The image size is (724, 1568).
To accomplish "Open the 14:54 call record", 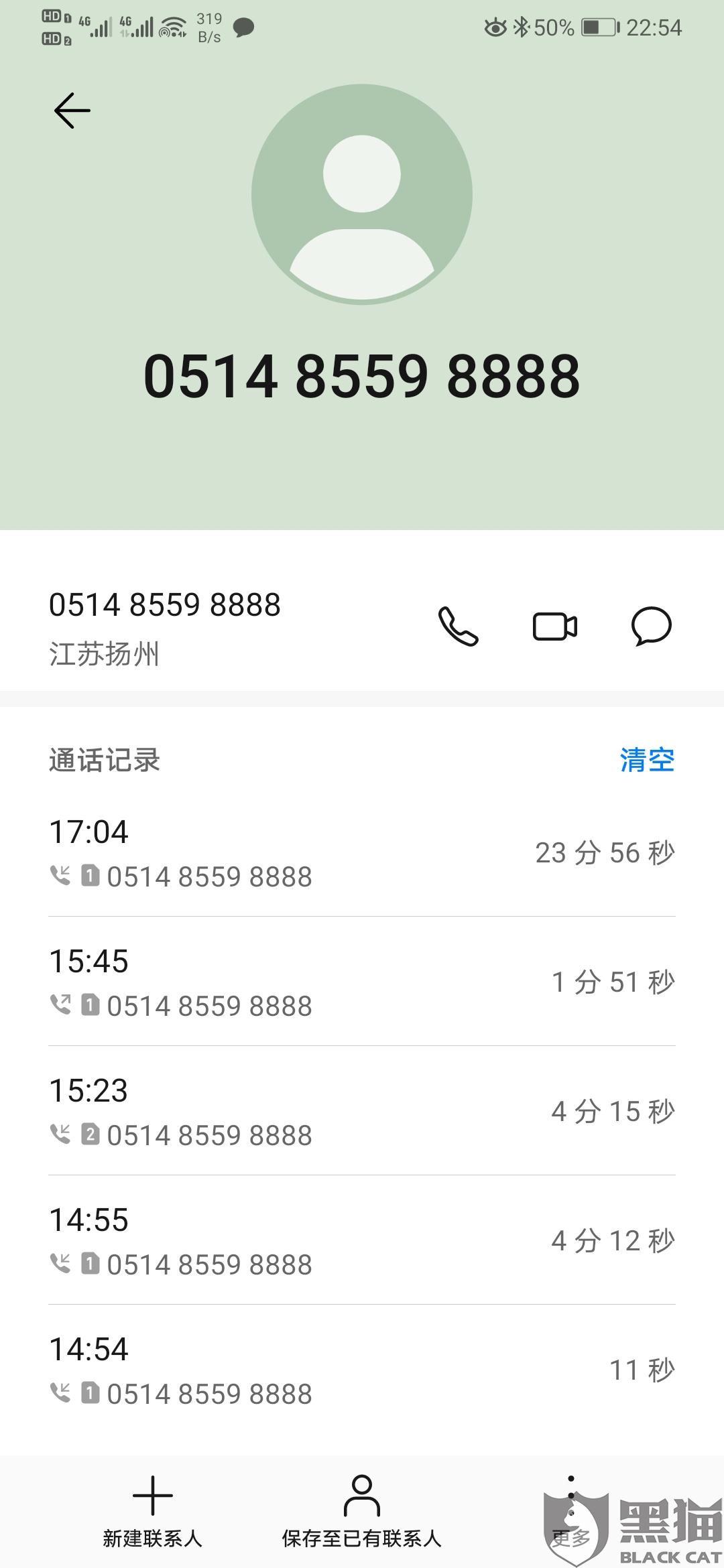I will click(362, 1370).
